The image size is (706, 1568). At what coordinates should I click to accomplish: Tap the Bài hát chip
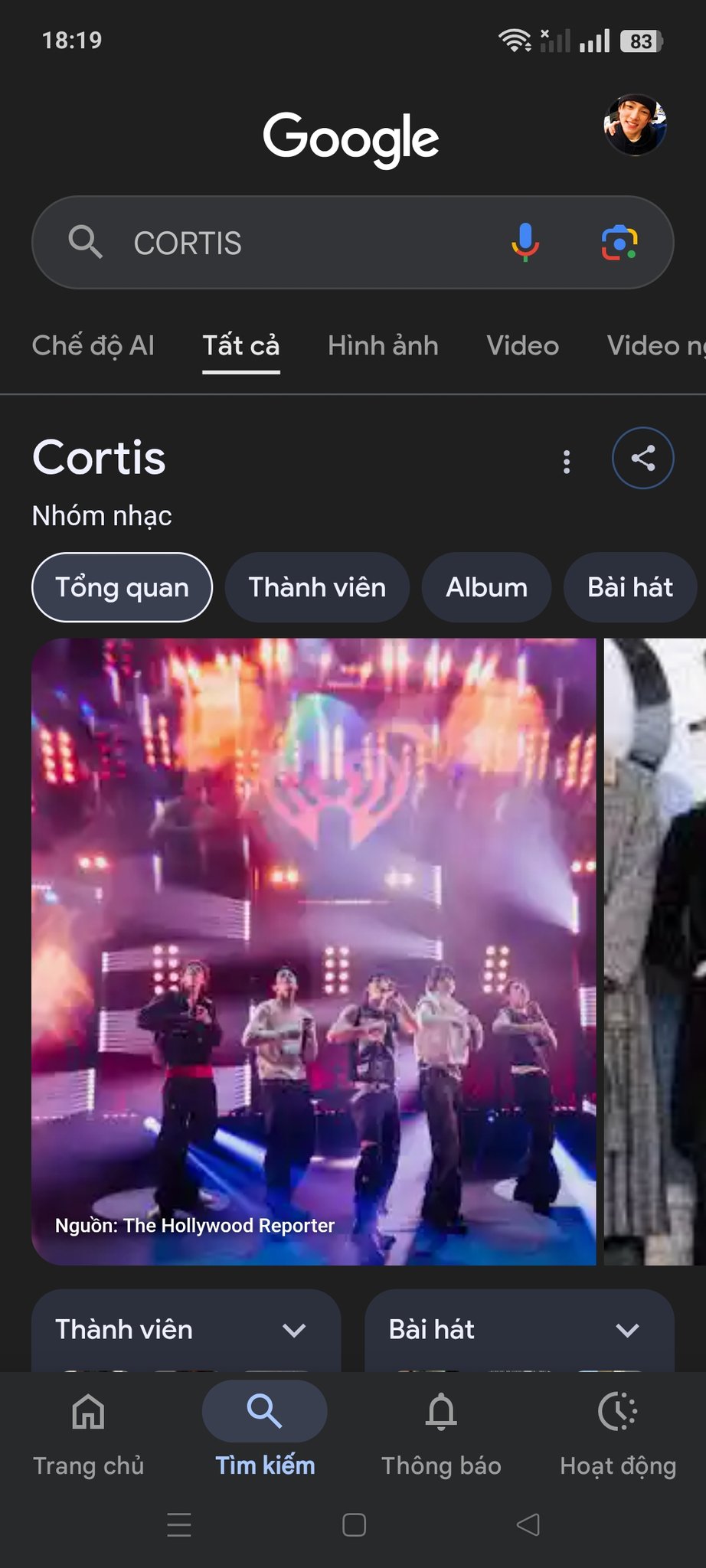point(629,587)
